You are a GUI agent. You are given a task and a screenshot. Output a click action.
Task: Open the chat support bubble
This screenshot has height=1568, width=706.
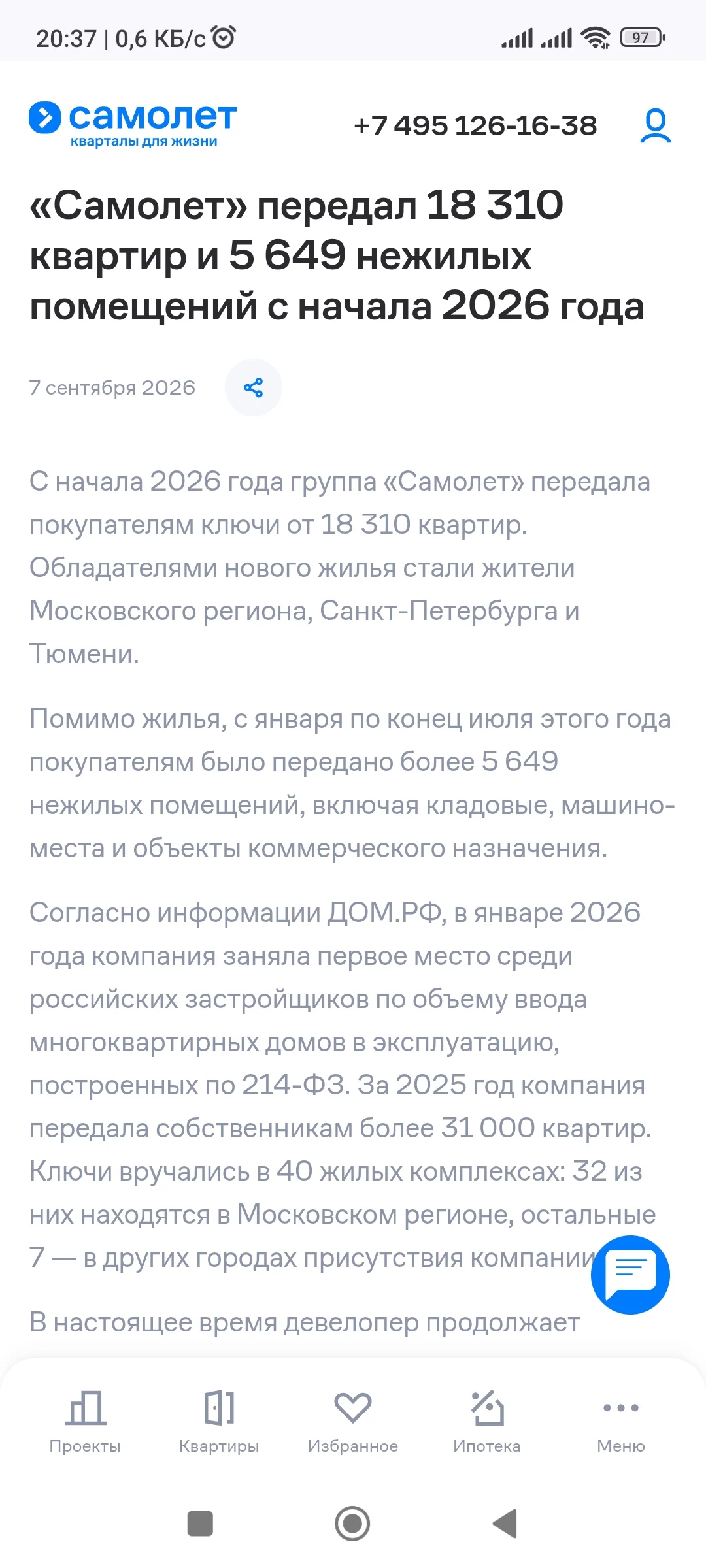[x=630, y=1275]
